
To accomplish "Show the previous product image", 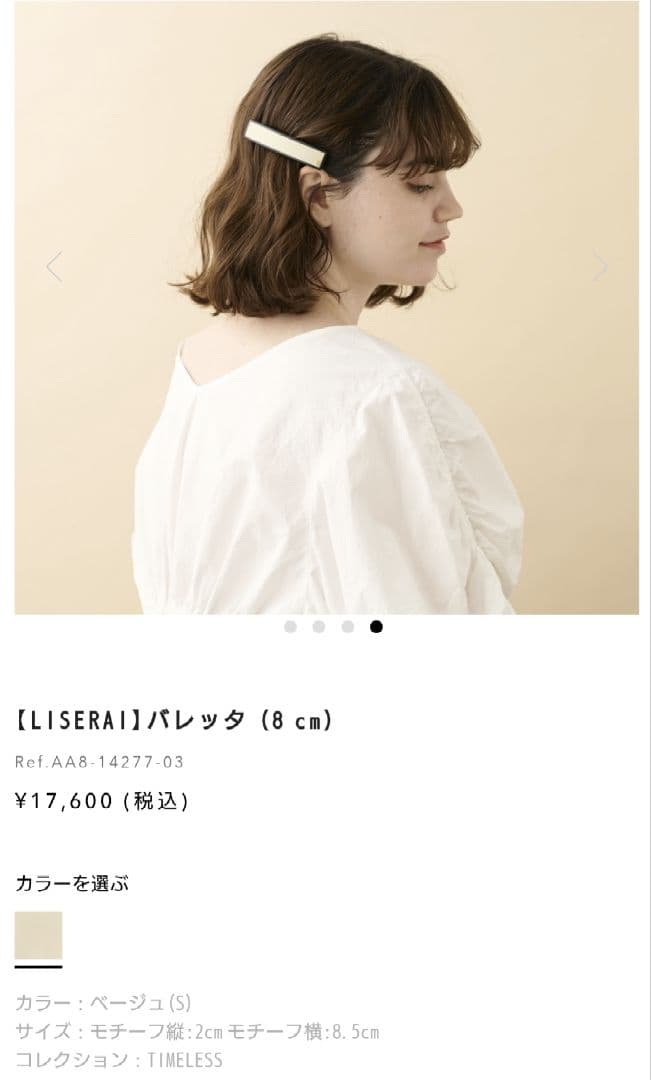I will click(54, 267).
